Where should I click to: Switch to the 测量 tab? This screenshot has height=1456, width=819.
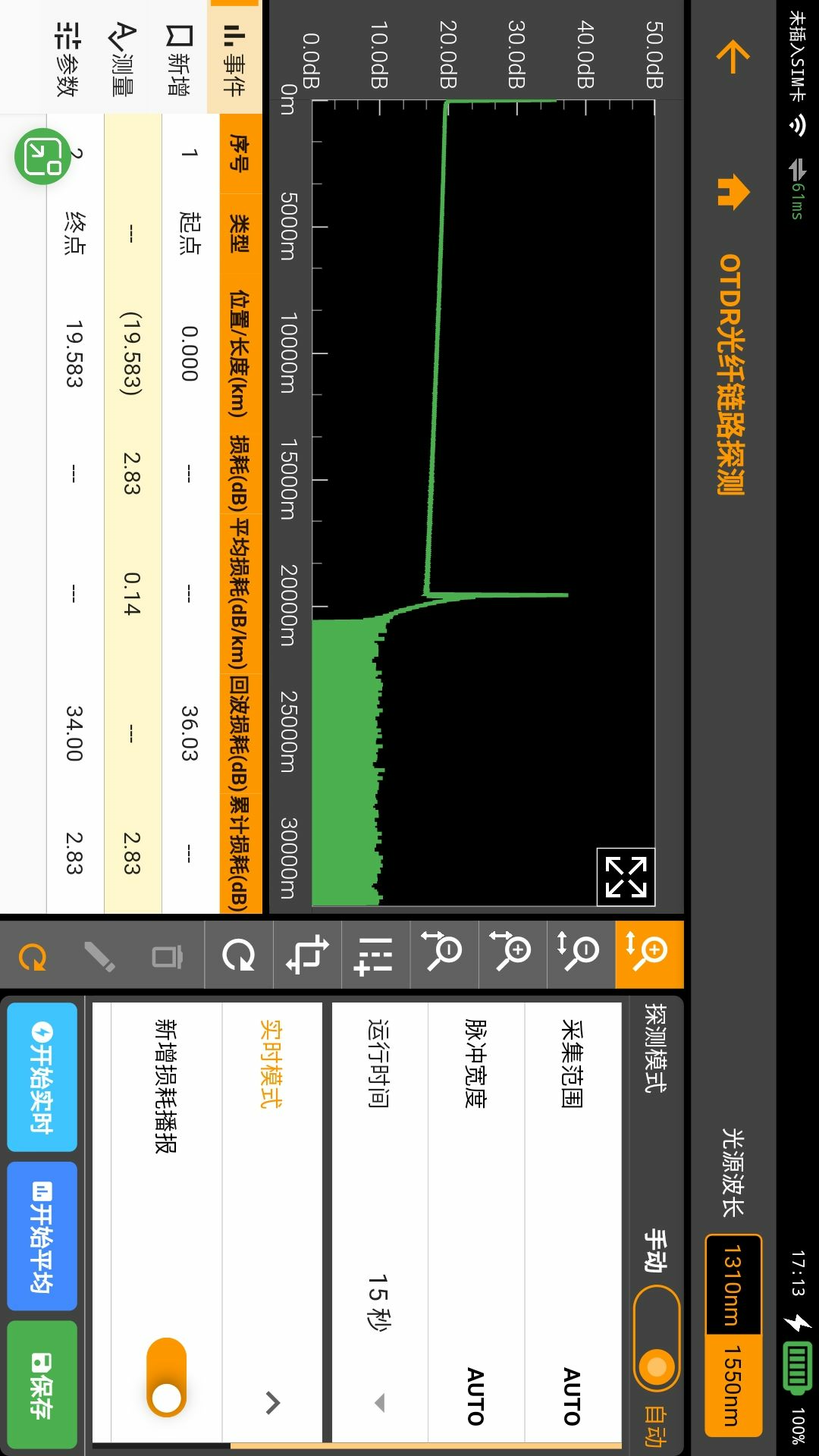coord(123,59)
